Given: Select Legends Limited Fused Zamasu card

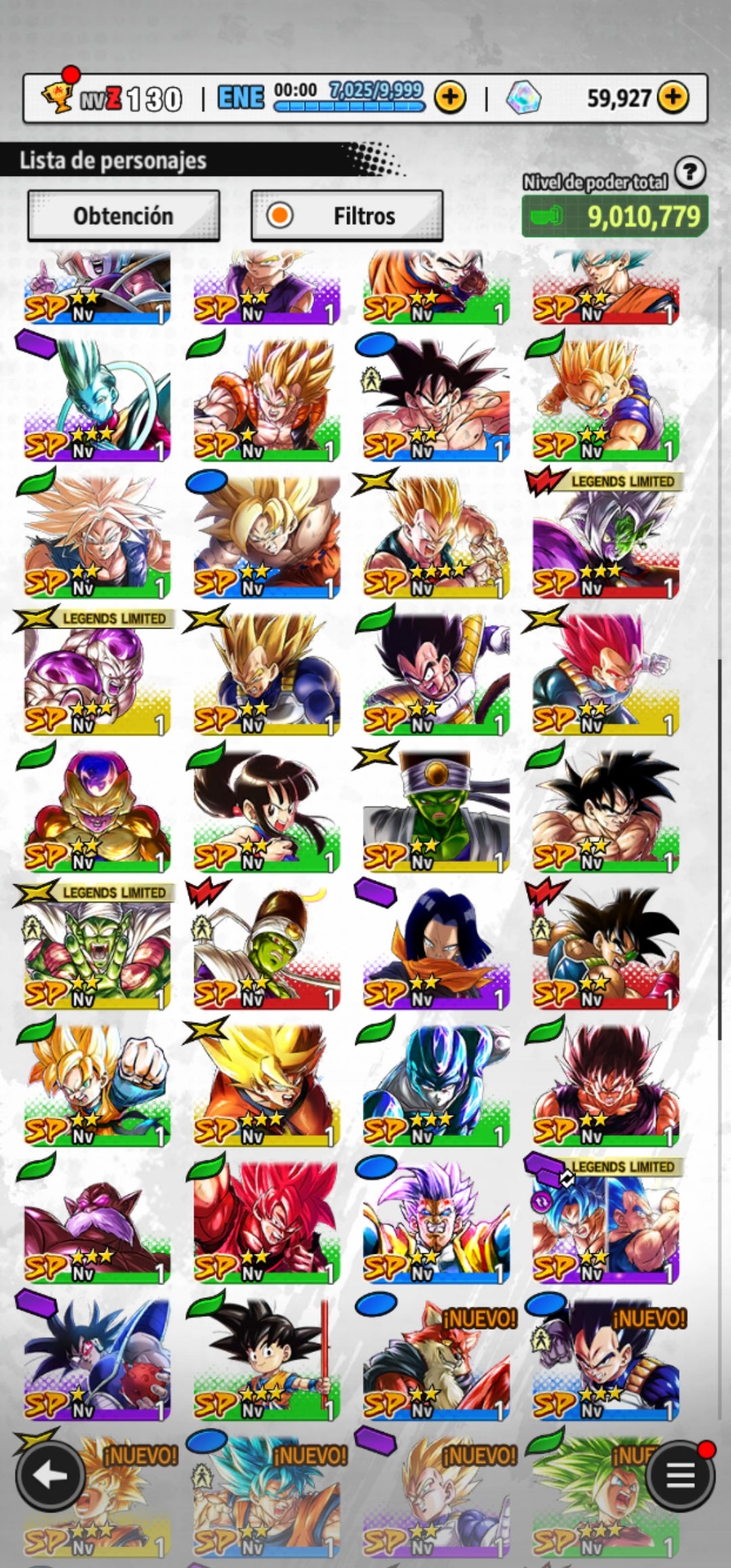Looking at the screenshot, I should (604, 536).
